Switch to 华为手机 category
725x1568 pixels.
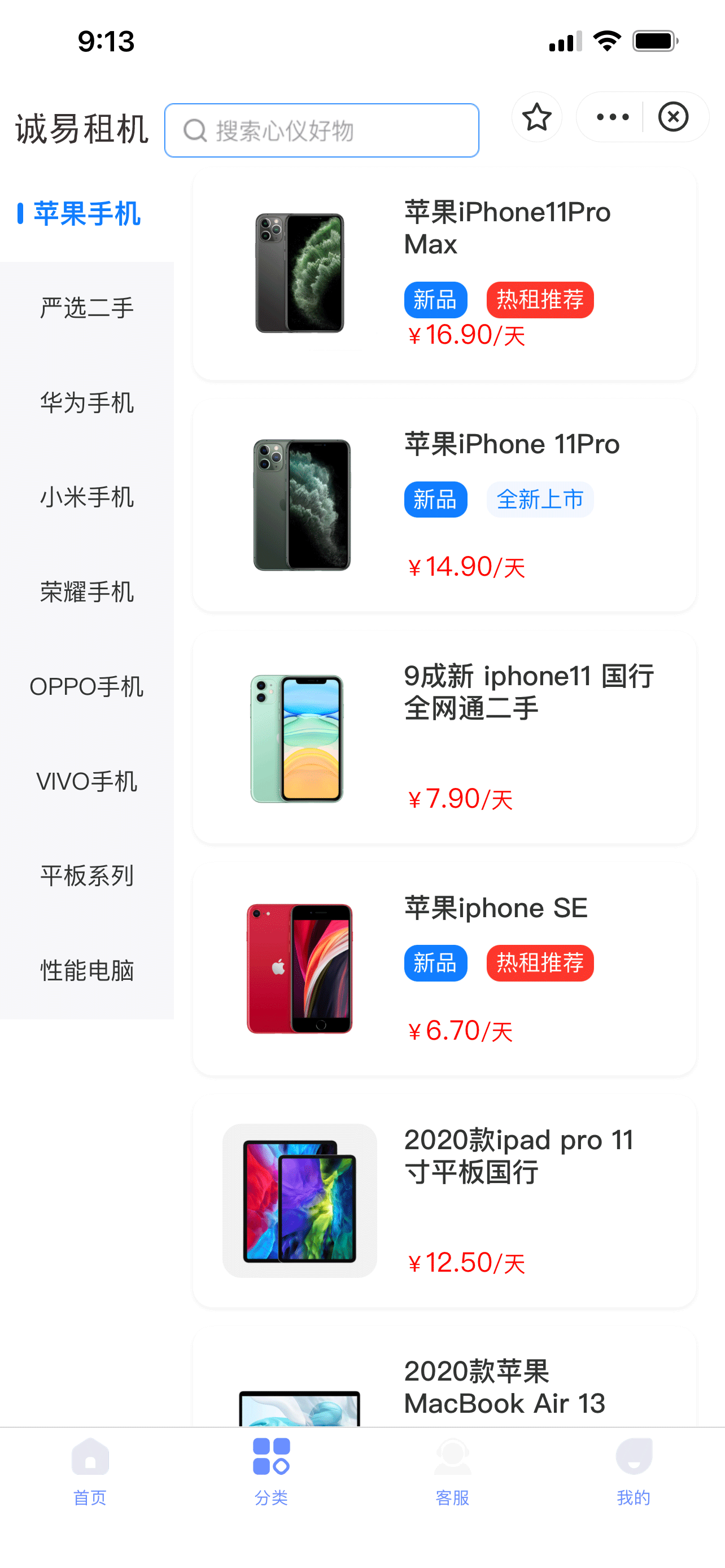[x=87, y=403]
